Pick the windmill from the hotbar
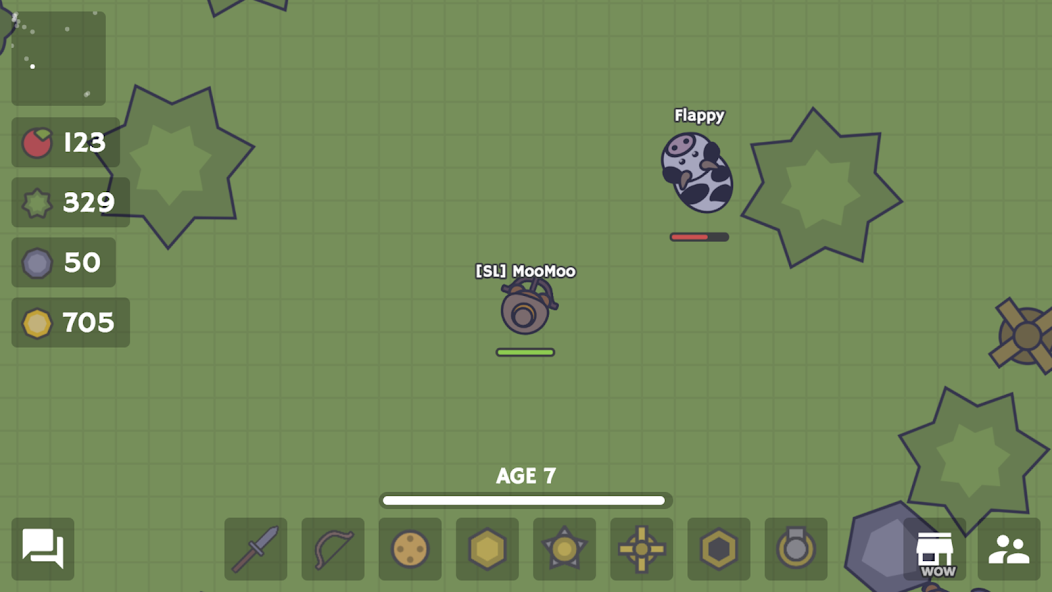Image resolution: width=1052 pixels, height=592 pixels. (641, 549)
